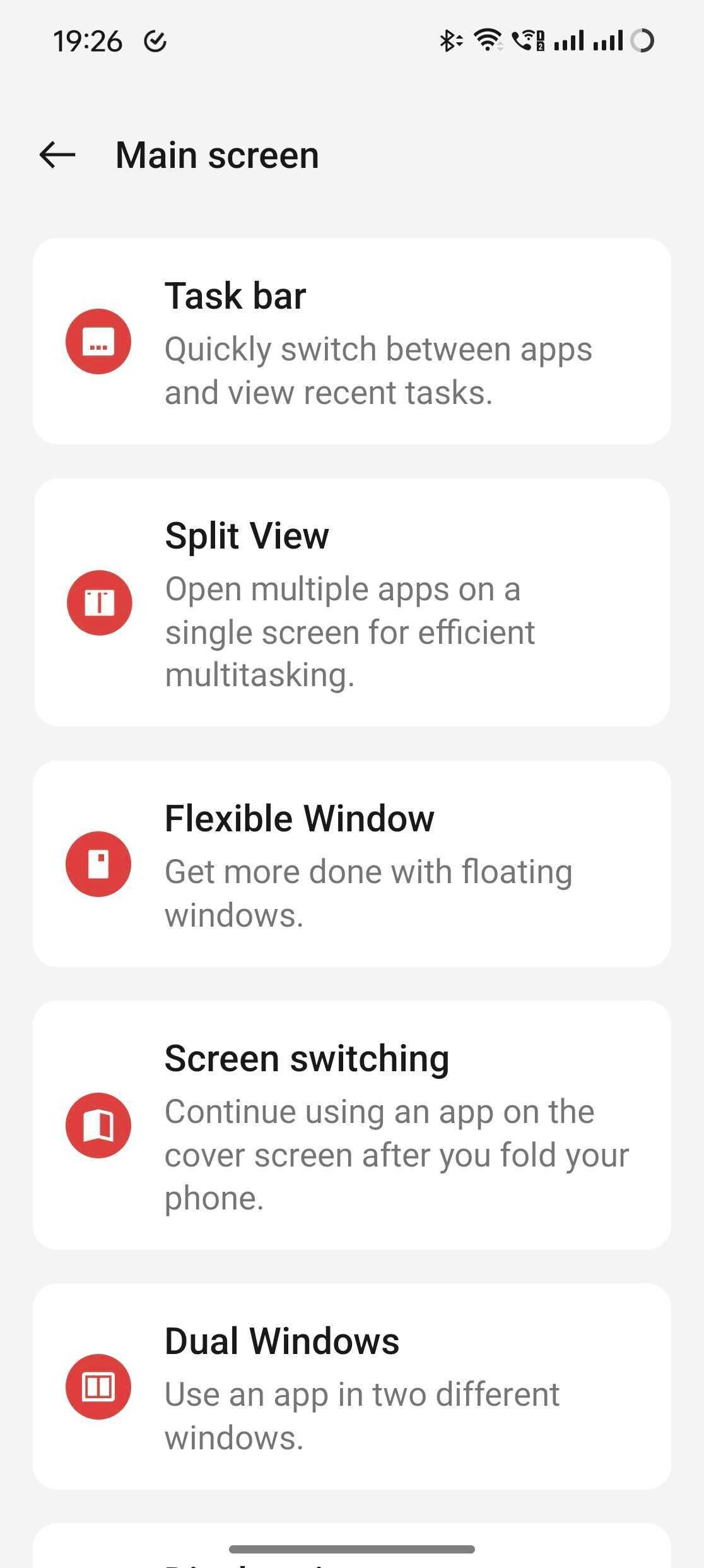This screenshot has height=1568, width=704.
Task: Tap the checkmark icon beside the clock
Action: click(156, 42)
